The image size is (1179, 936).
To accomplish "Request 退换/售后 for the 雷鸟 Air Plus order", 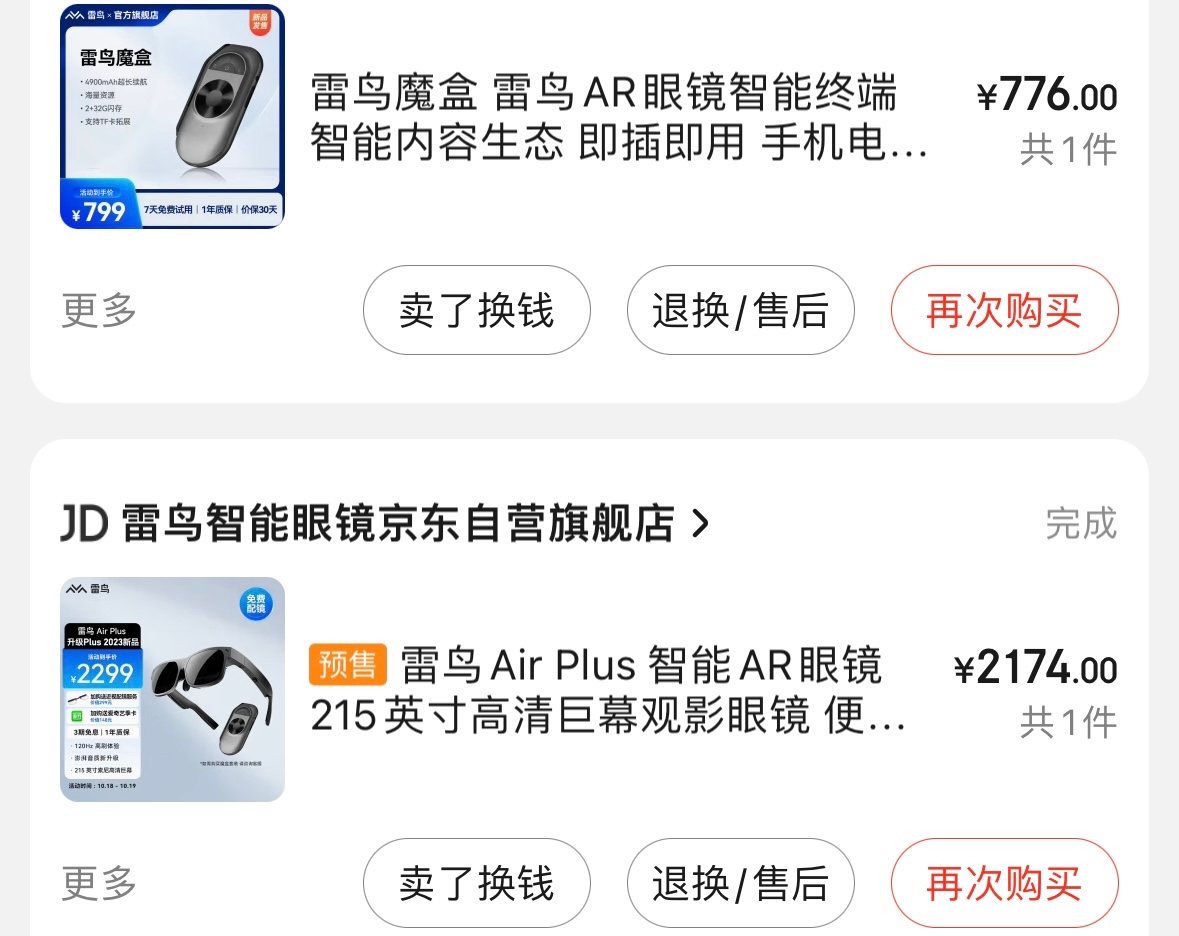I will (740, 883).
